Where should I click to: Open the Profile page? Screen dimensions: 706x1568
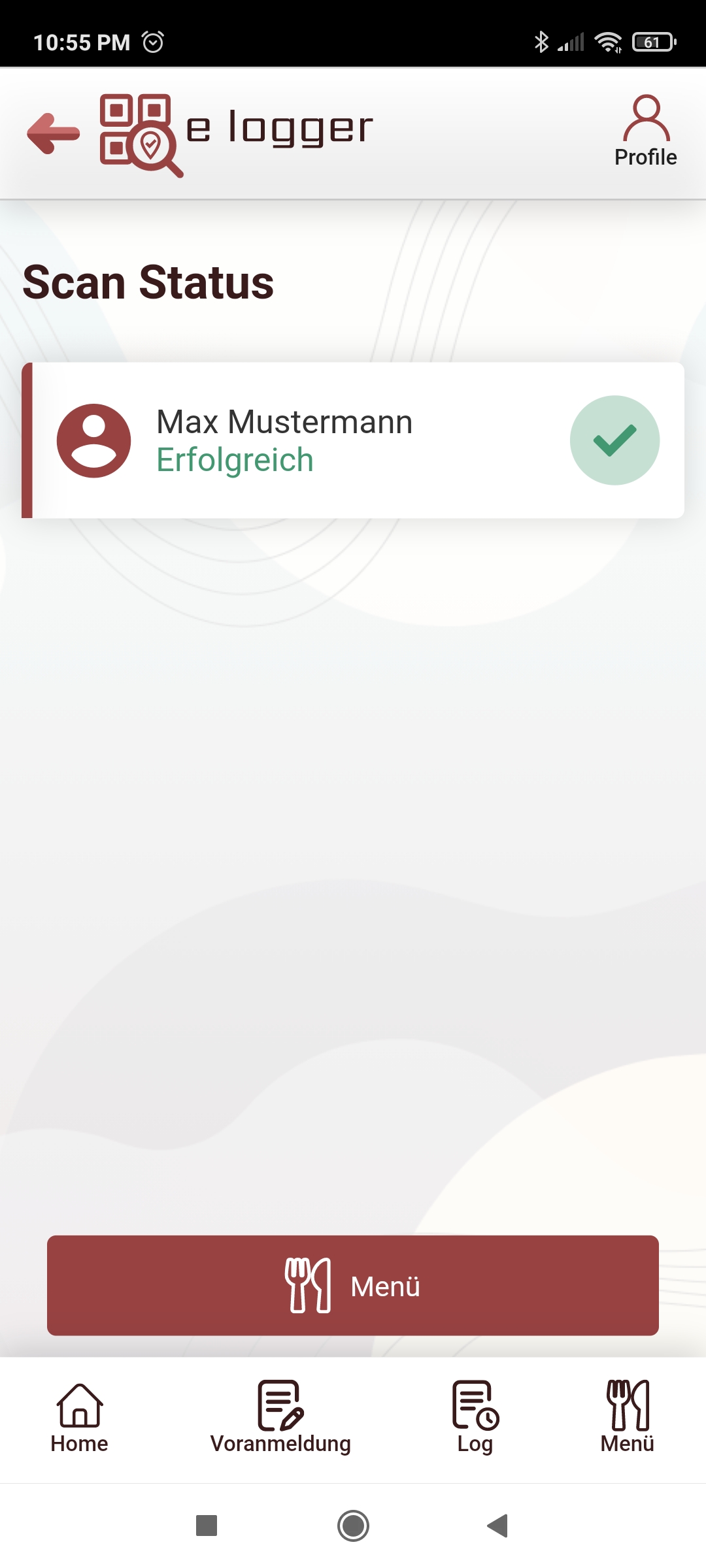coord(645,131)
